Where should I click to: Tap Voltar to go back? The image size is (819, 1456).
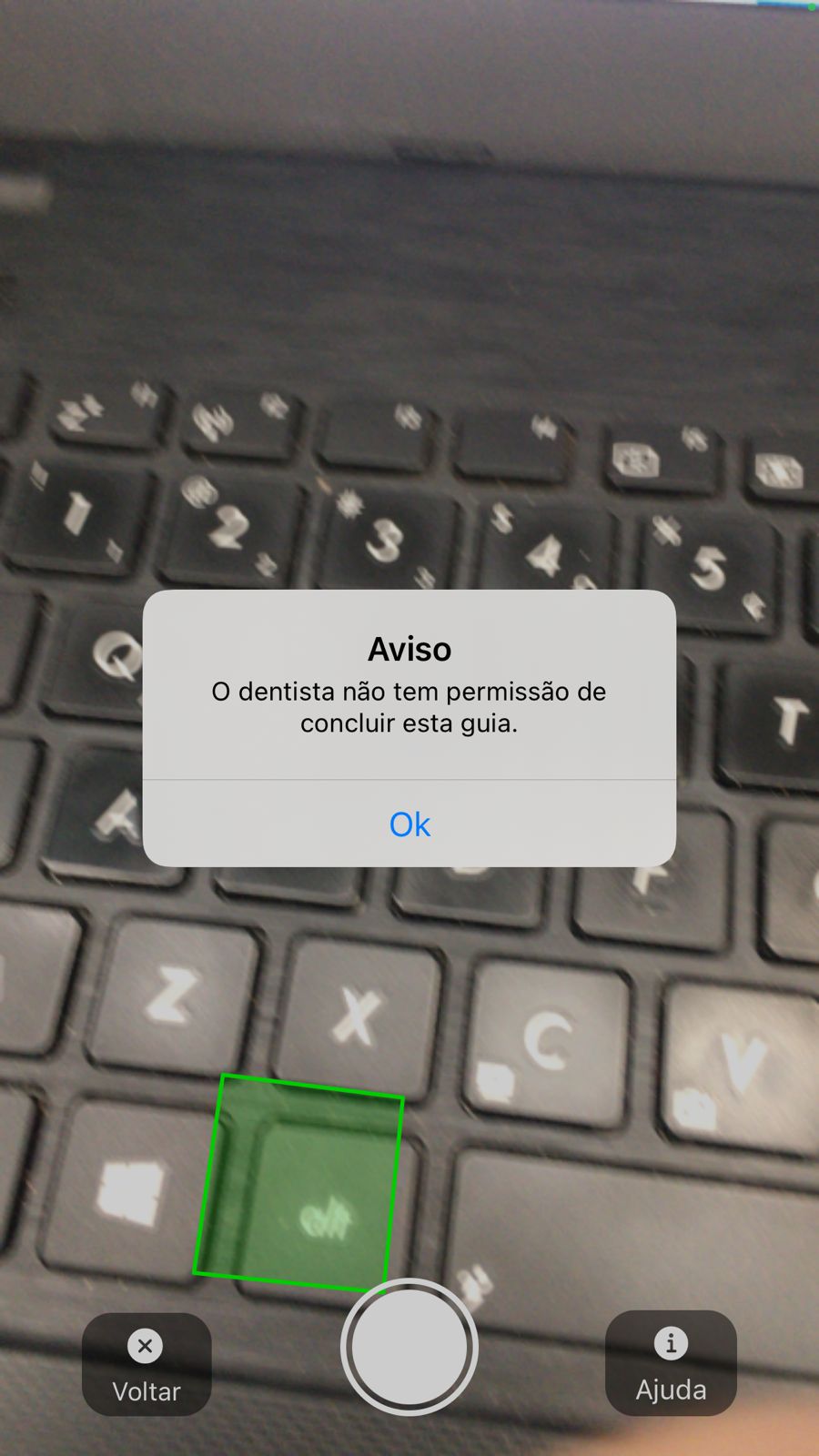pos(147,1365)
